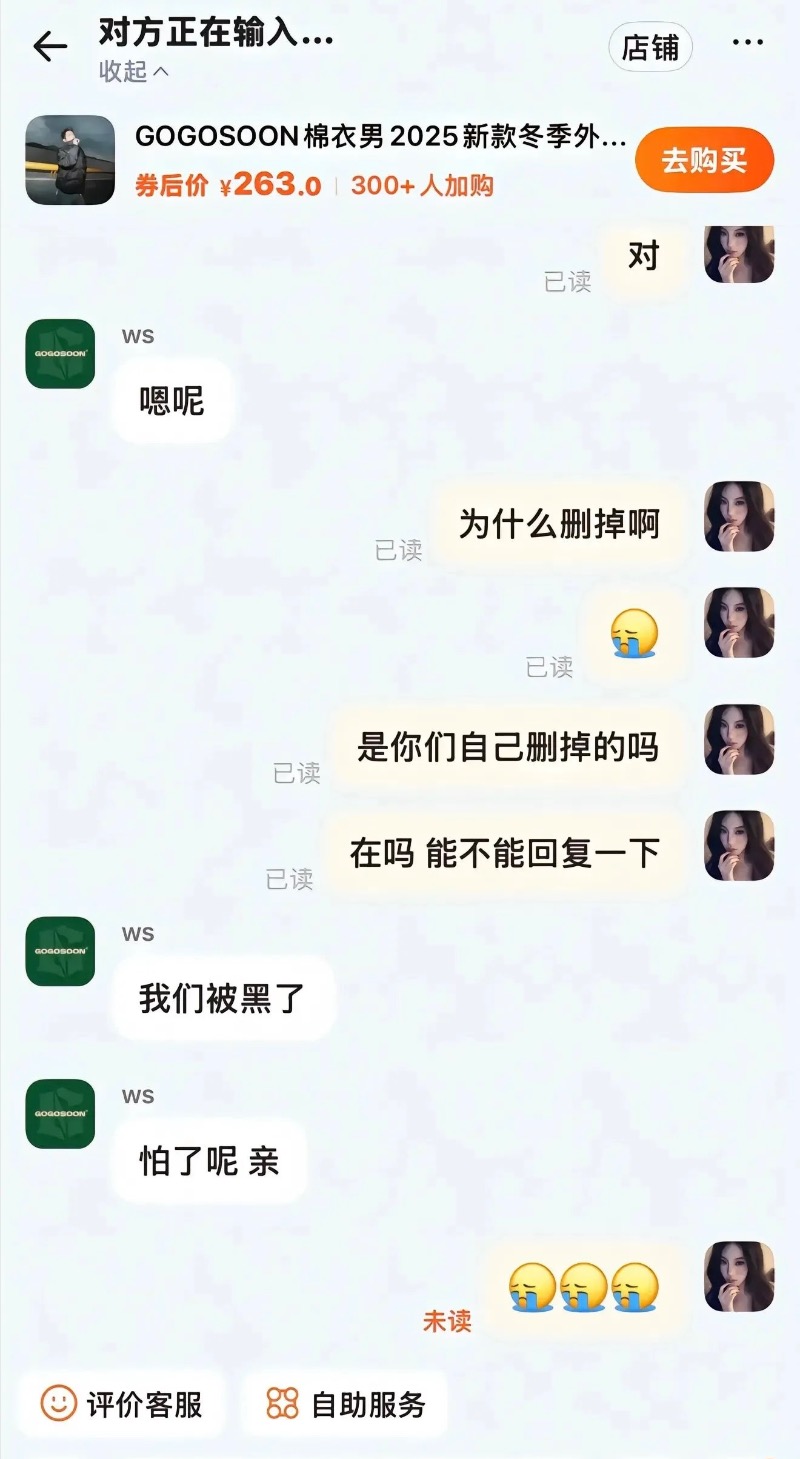Go back using the arrow icon
Screen dimensions: 800x1459
point(49,46)
